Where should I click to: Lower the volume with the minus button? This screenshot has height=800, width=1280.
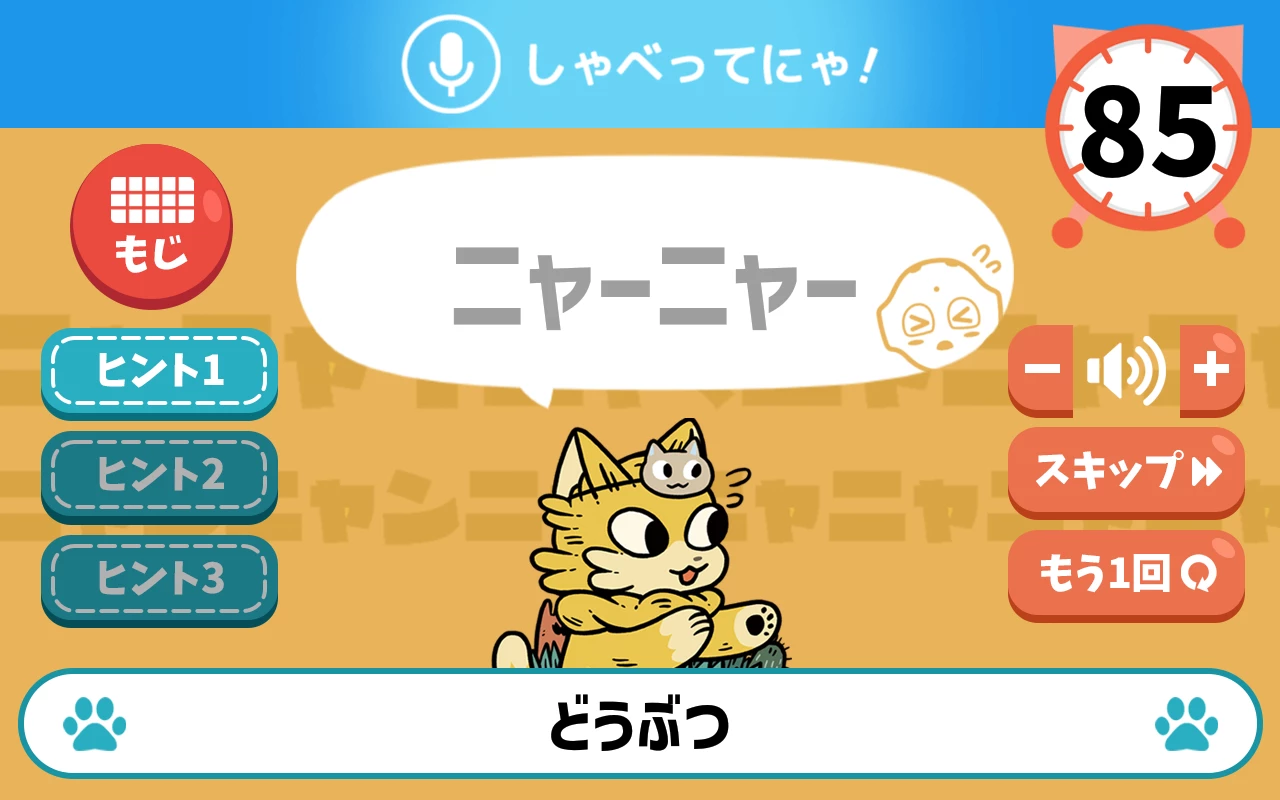click(1040, 370)
